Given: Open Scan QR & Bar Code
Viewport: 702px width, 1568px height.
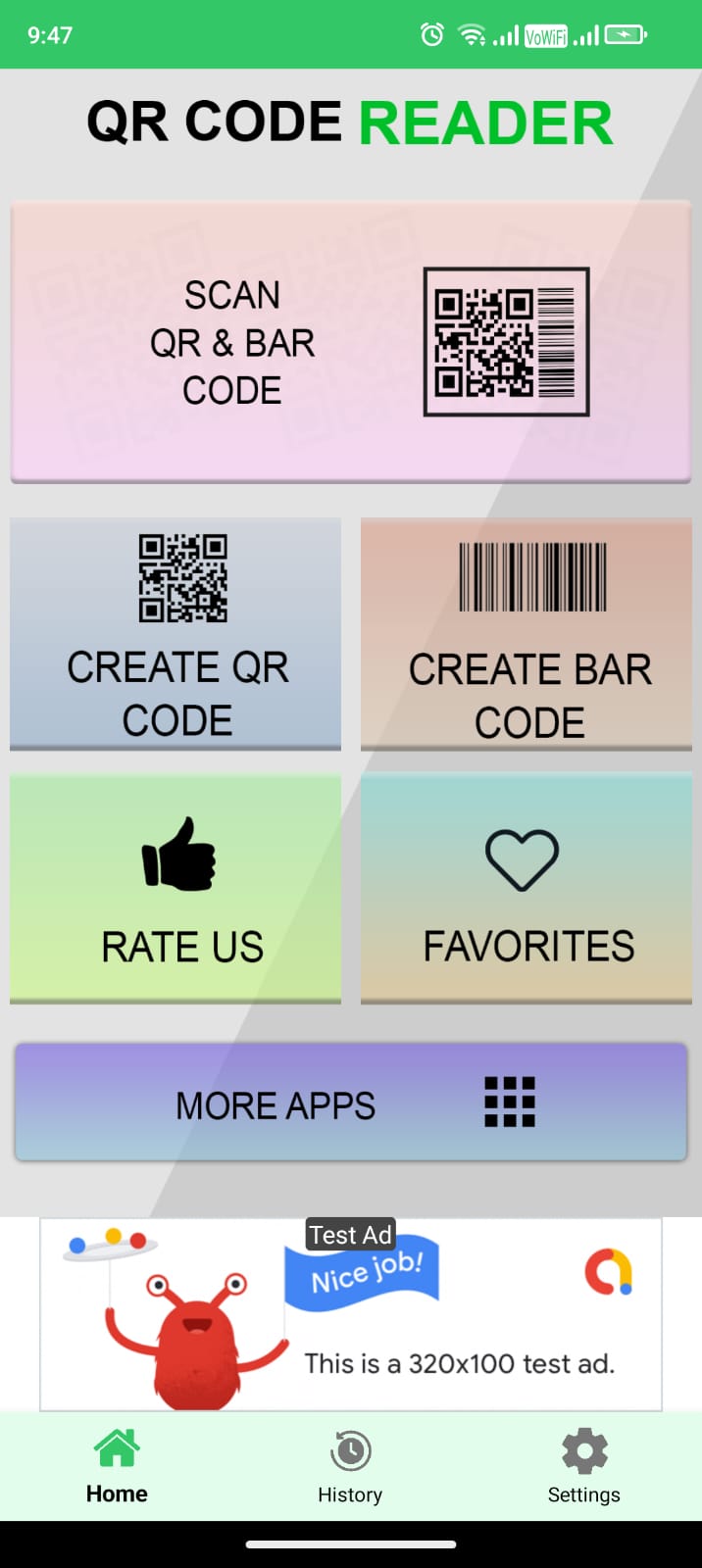Looking at the screenshot, I should (350, 342).
